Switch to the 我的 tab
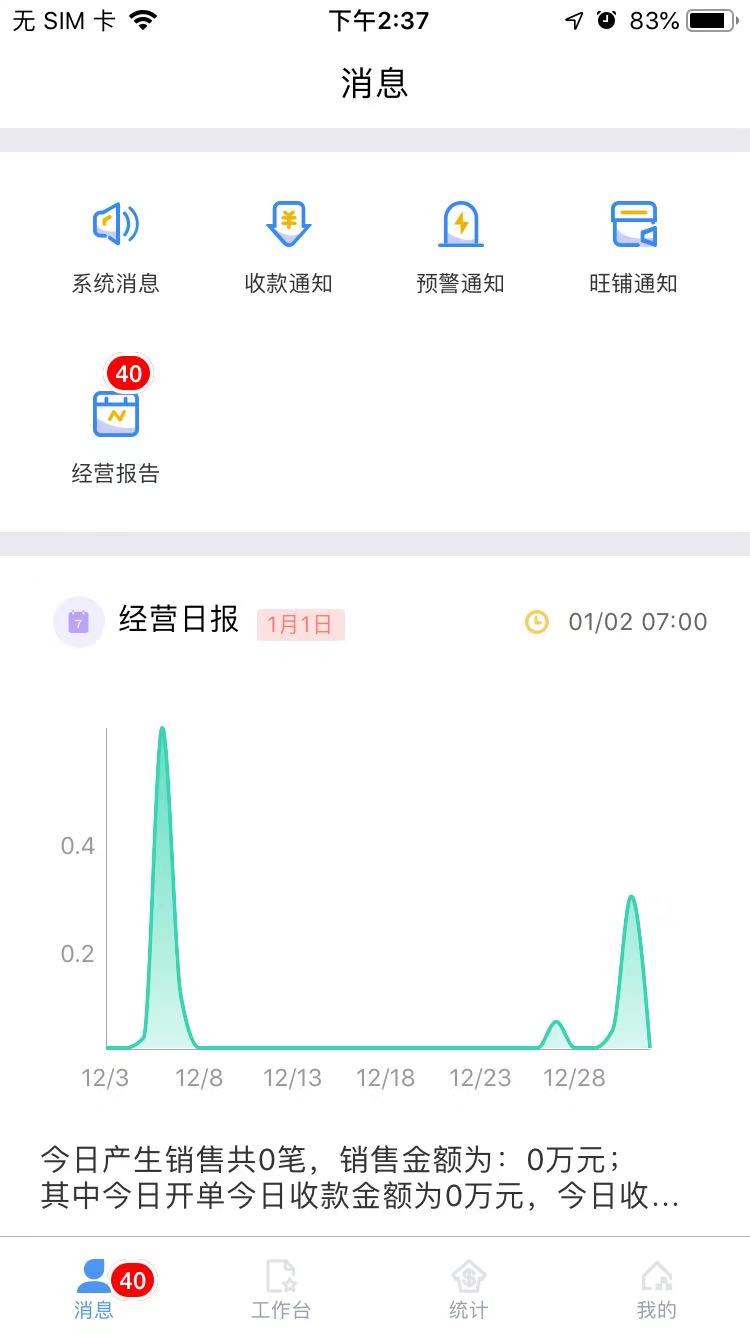The width and height of the screenshot is (750, 1334). tap(656, 1288)
